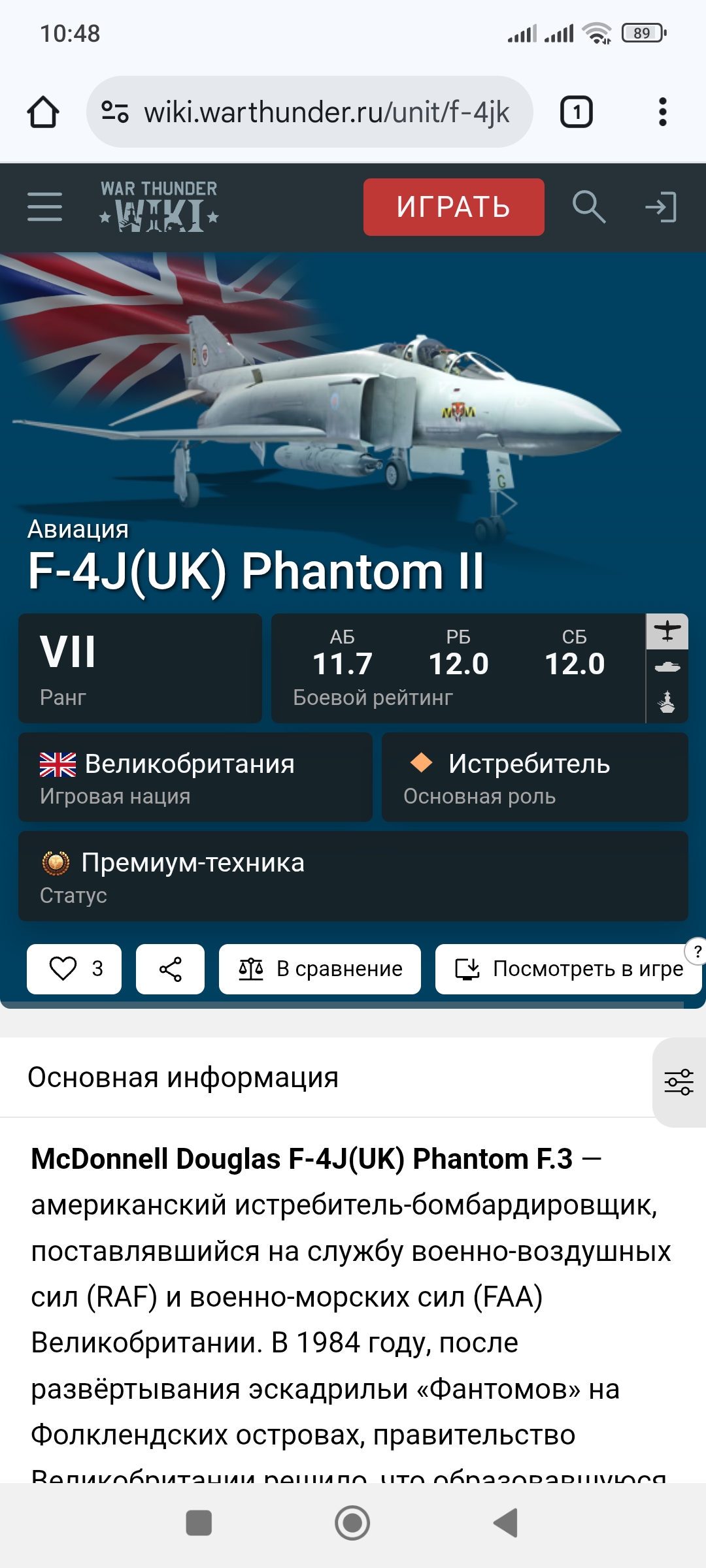Screen dimensions: 706x1568
Task: Open the question mark help hint
Action: 697,952
